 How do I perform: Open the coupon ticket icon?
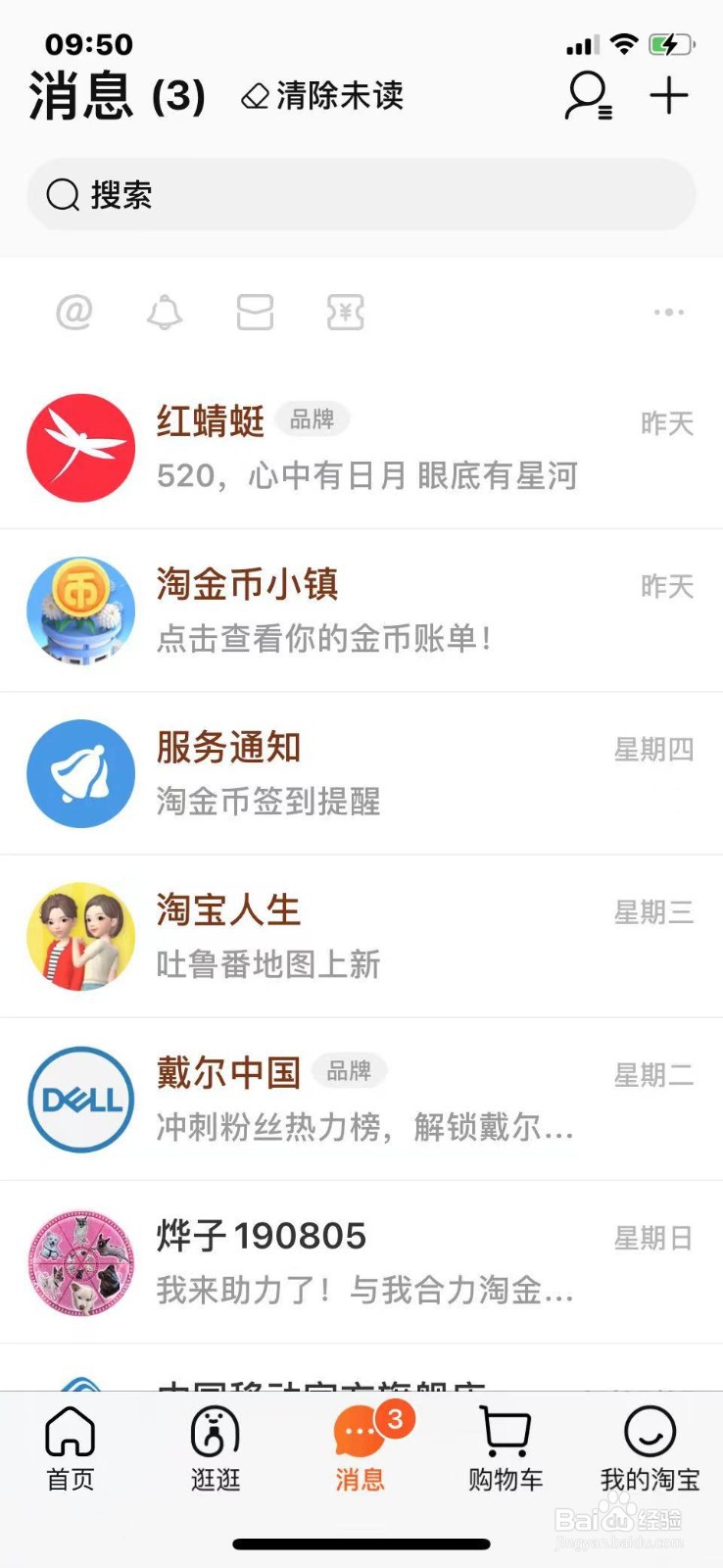click(x=345, y=312)
